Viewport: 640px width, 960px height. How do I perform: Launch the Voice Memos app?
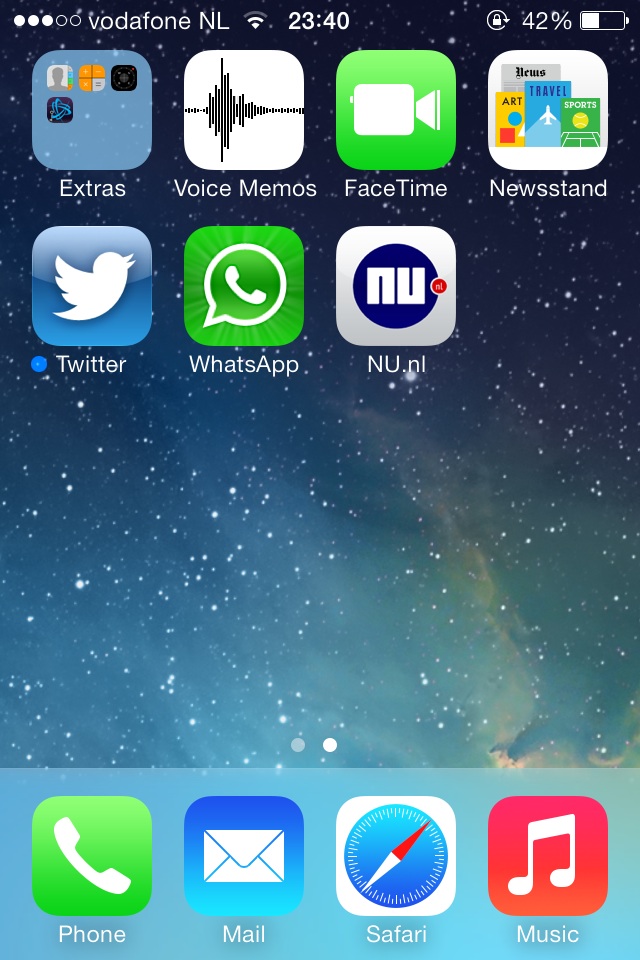coord(244,110)
